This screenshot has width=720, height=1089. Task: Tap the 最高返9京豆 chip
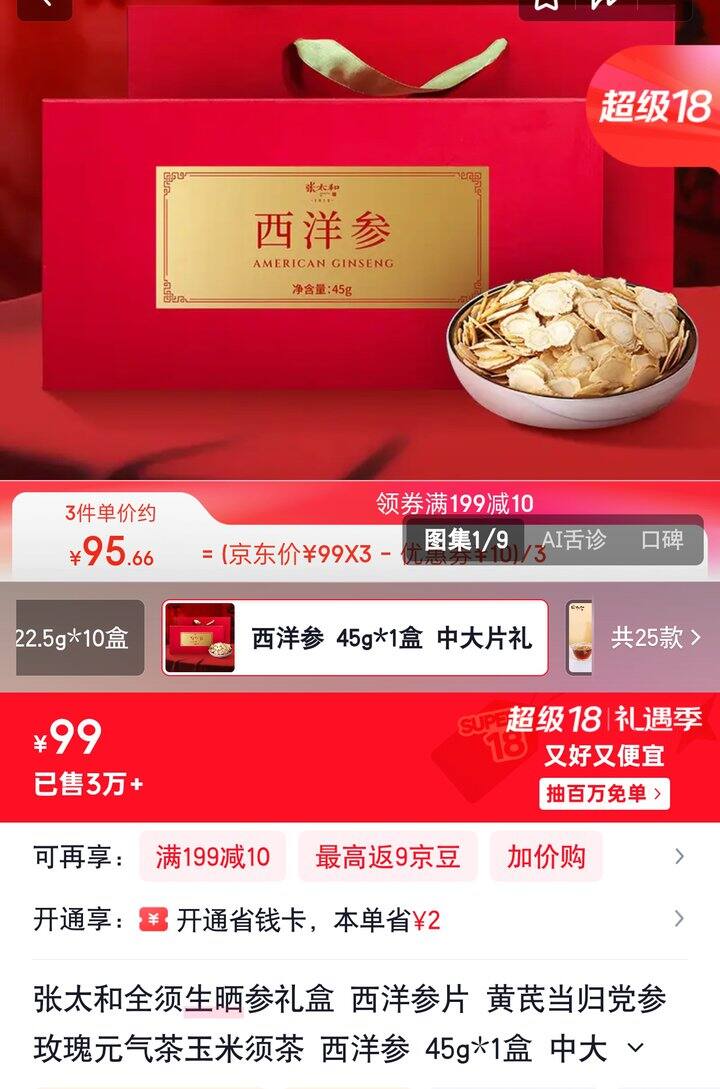(387, 856)
